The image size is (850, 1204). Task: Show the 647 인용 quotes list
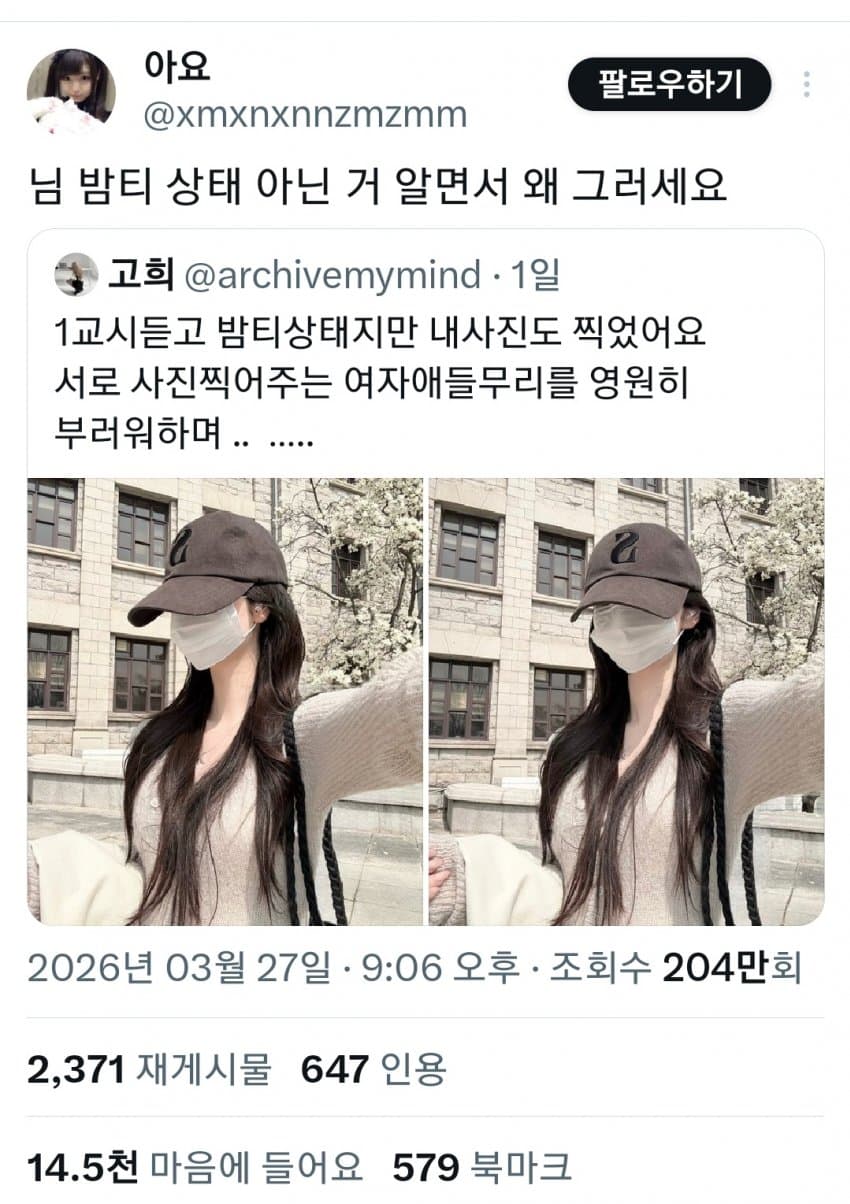tap(373, 1070)
